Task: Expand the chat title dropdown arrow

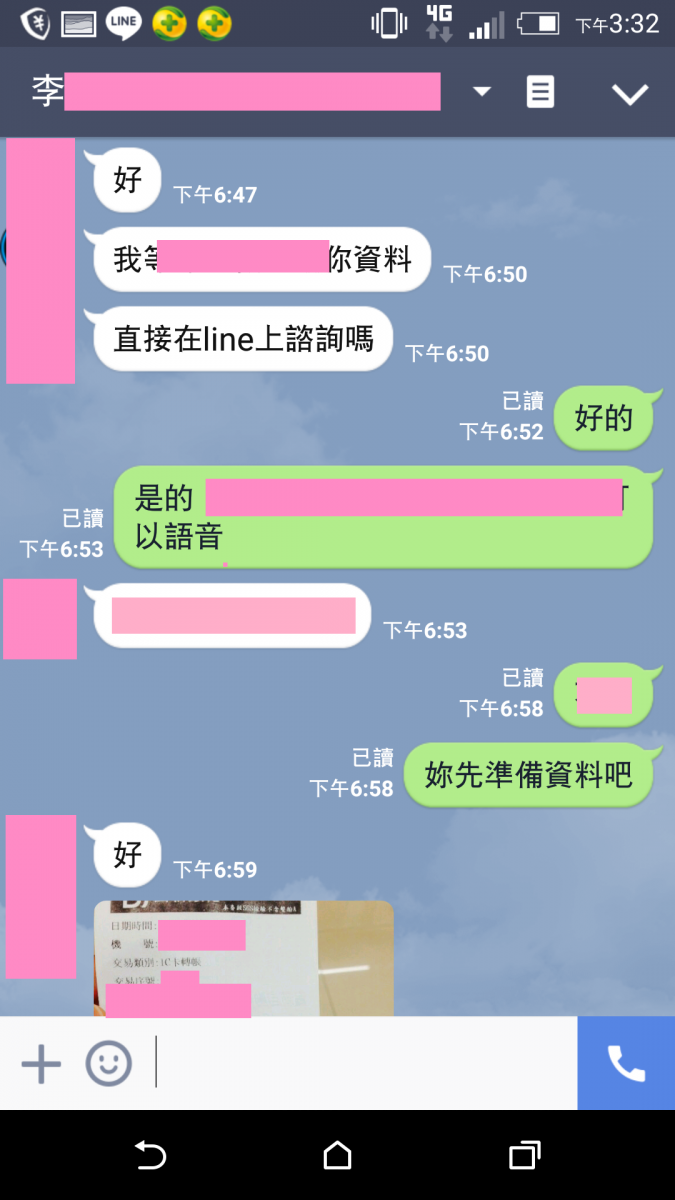Action: click(482, 92)
